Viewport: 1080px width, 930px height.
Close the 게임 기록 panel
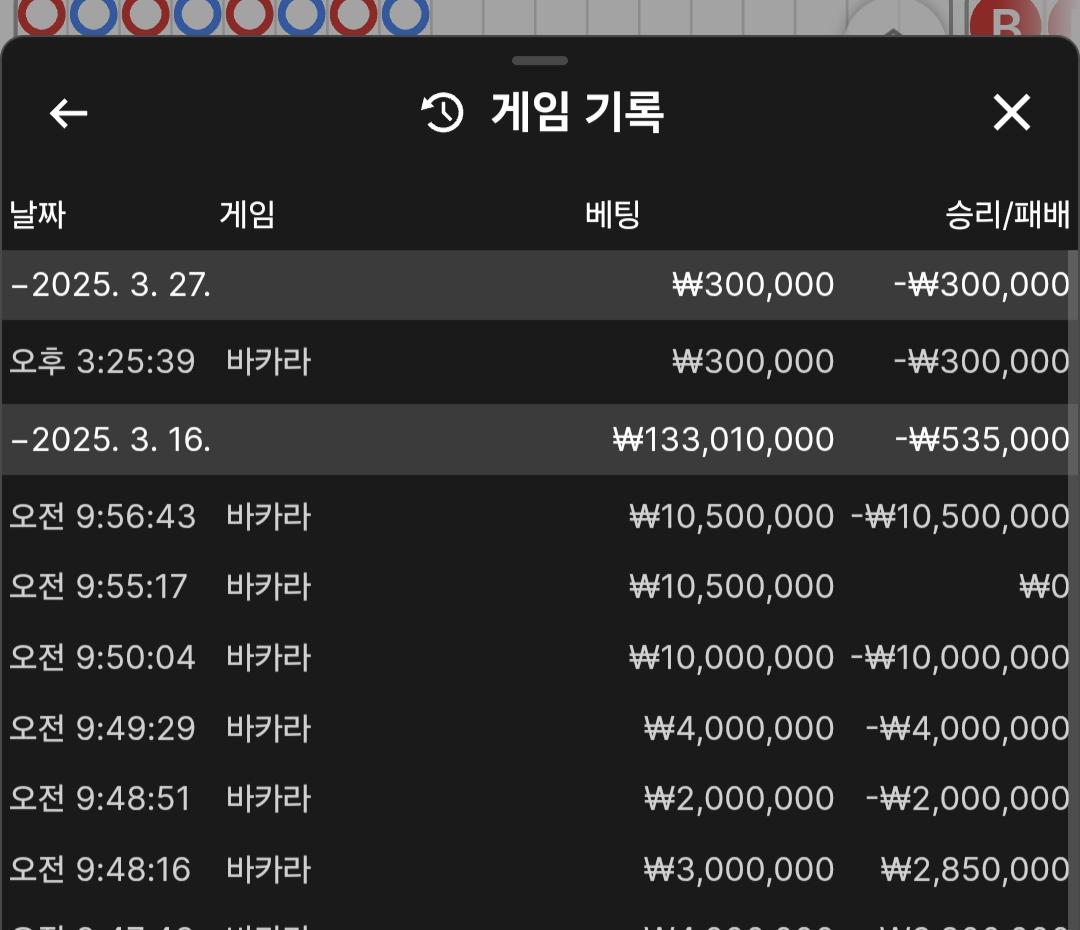tap(1011, 114)
